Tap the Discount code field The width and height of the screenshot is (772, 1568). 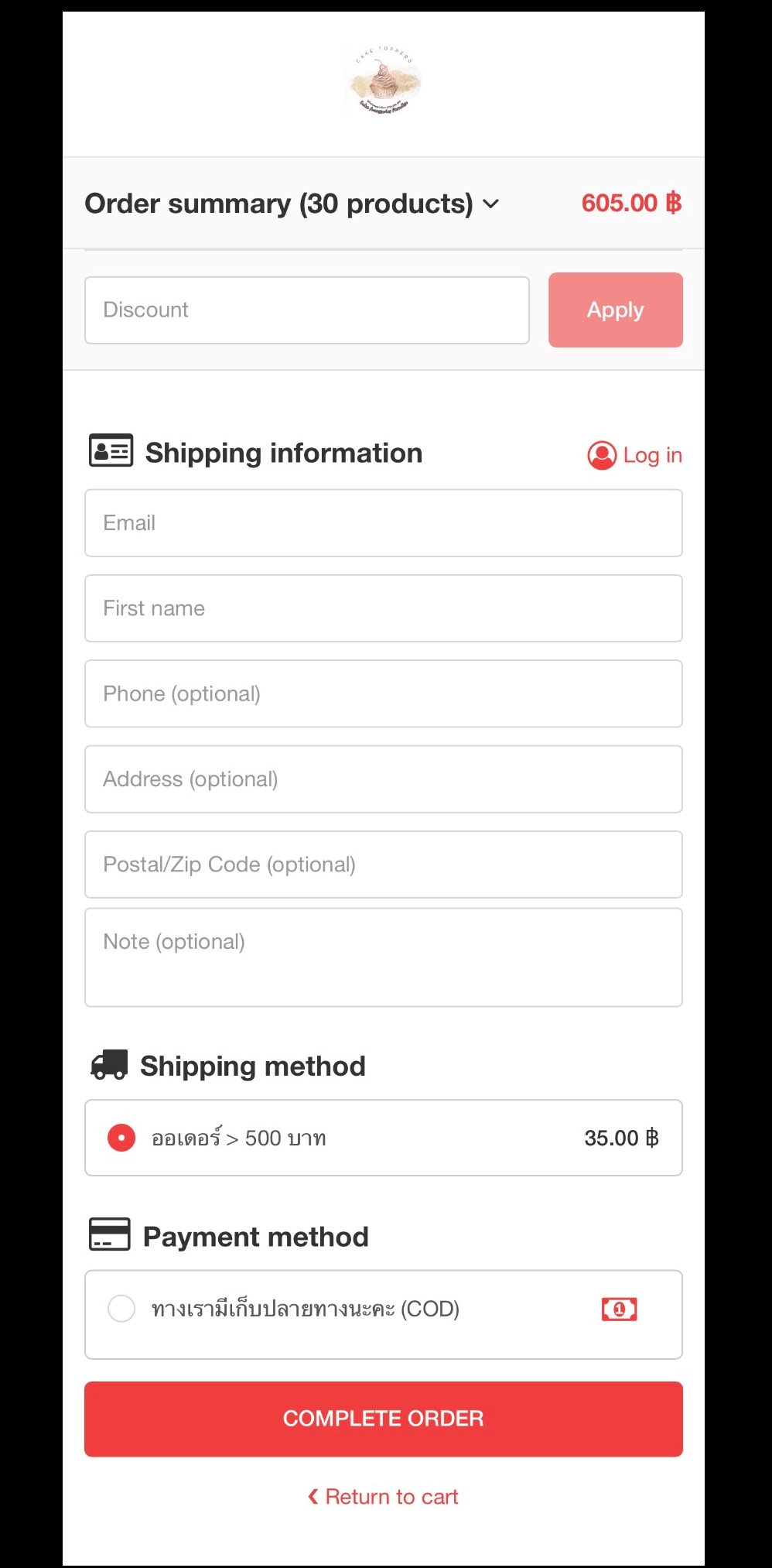306,310
